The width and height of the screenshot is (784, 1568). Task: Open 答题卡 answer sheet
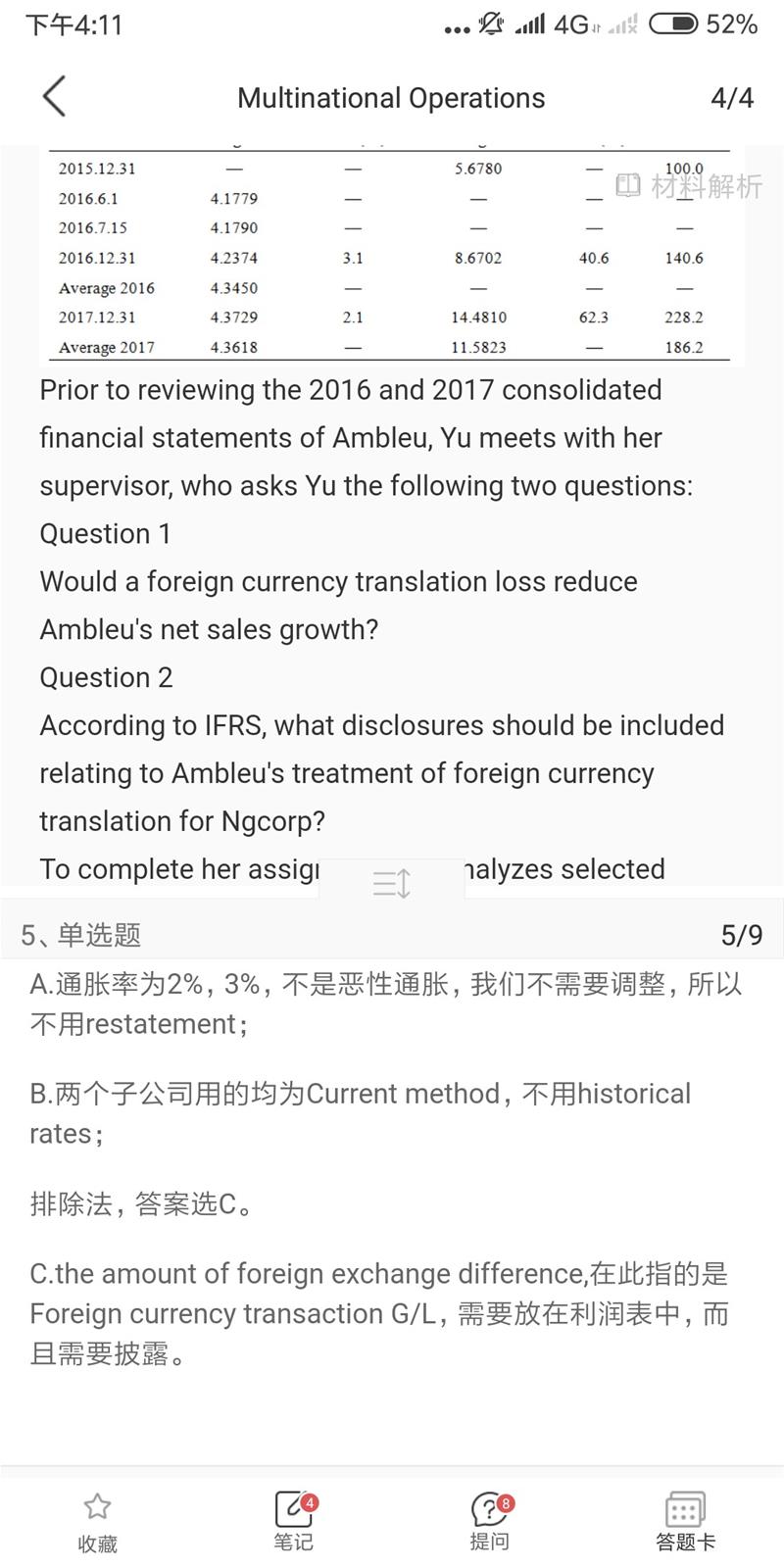[685, 1522]
